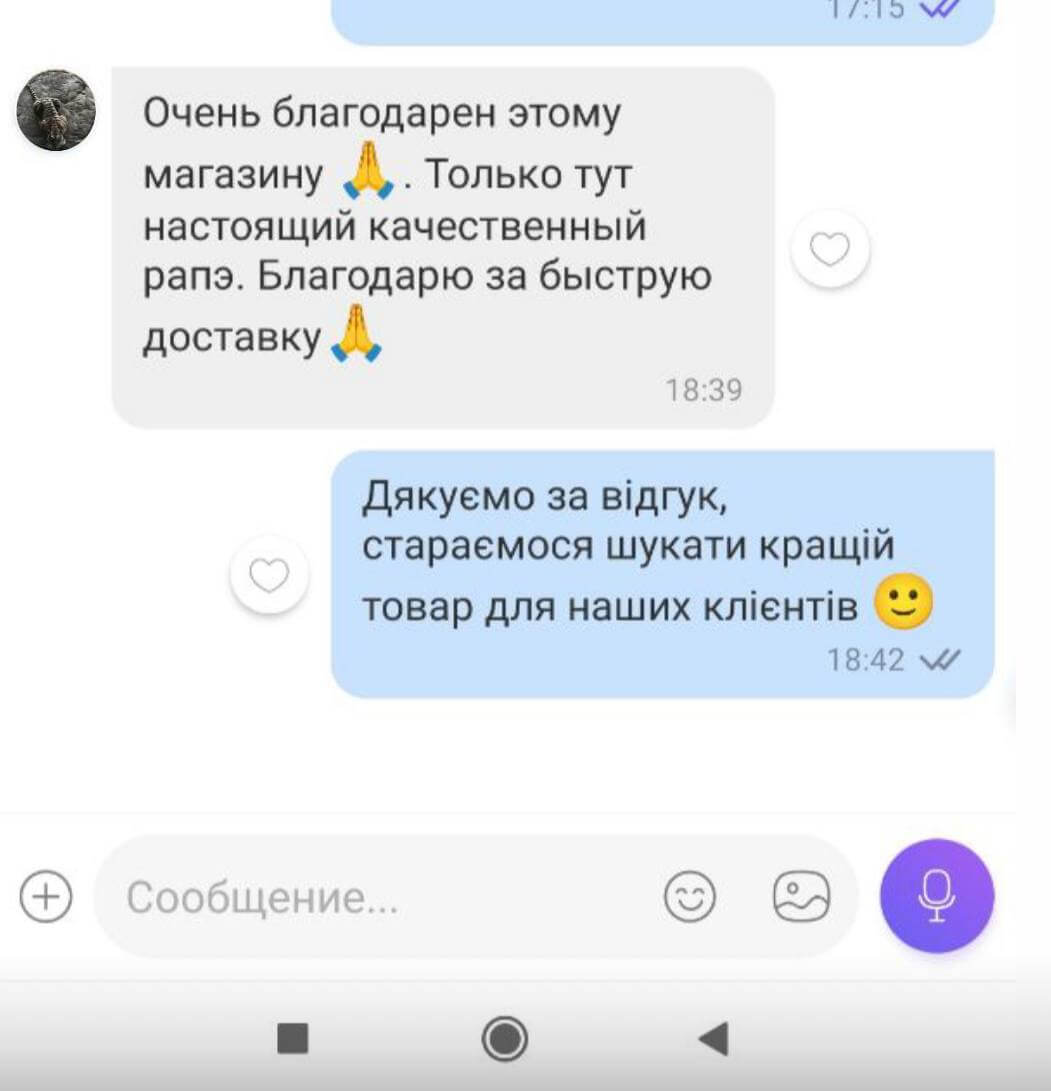Like the message about качественный рапэ
The width and height of the screenshot is (1051, 1091).
click(x=829, y=249)
